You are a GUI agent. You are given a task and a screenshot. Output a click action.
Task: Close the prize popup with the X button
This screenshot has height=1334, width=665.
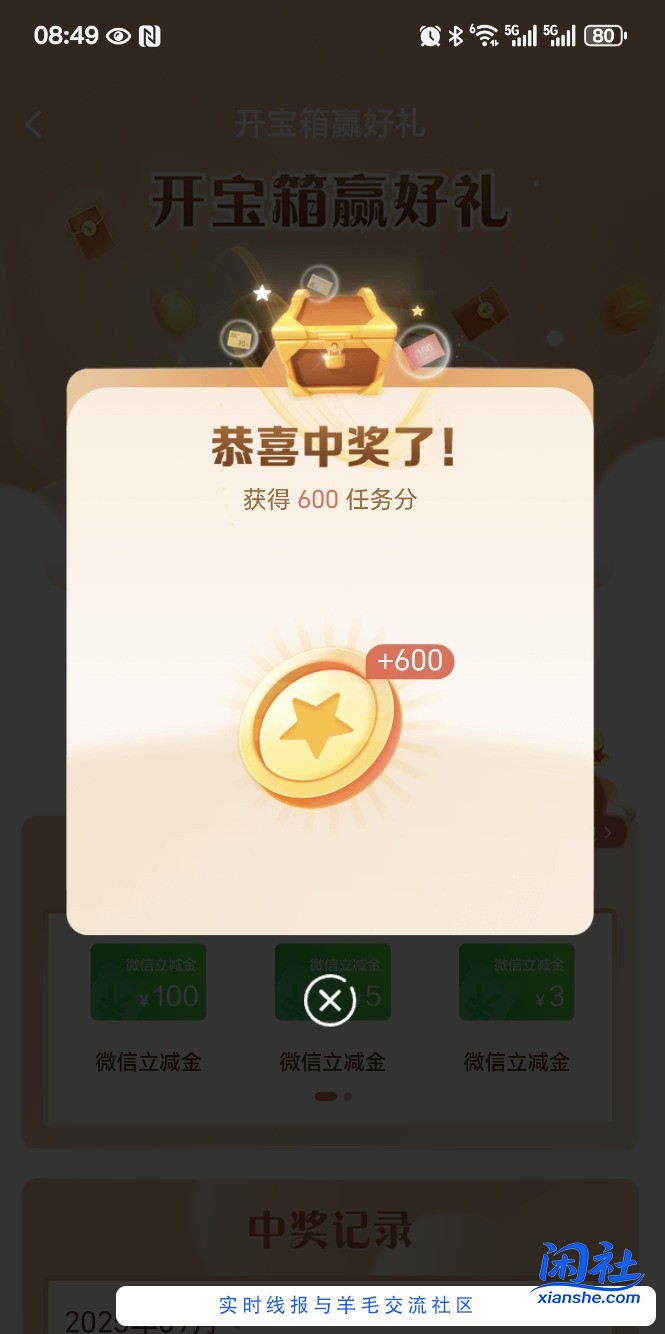click(x=330, y=999)
